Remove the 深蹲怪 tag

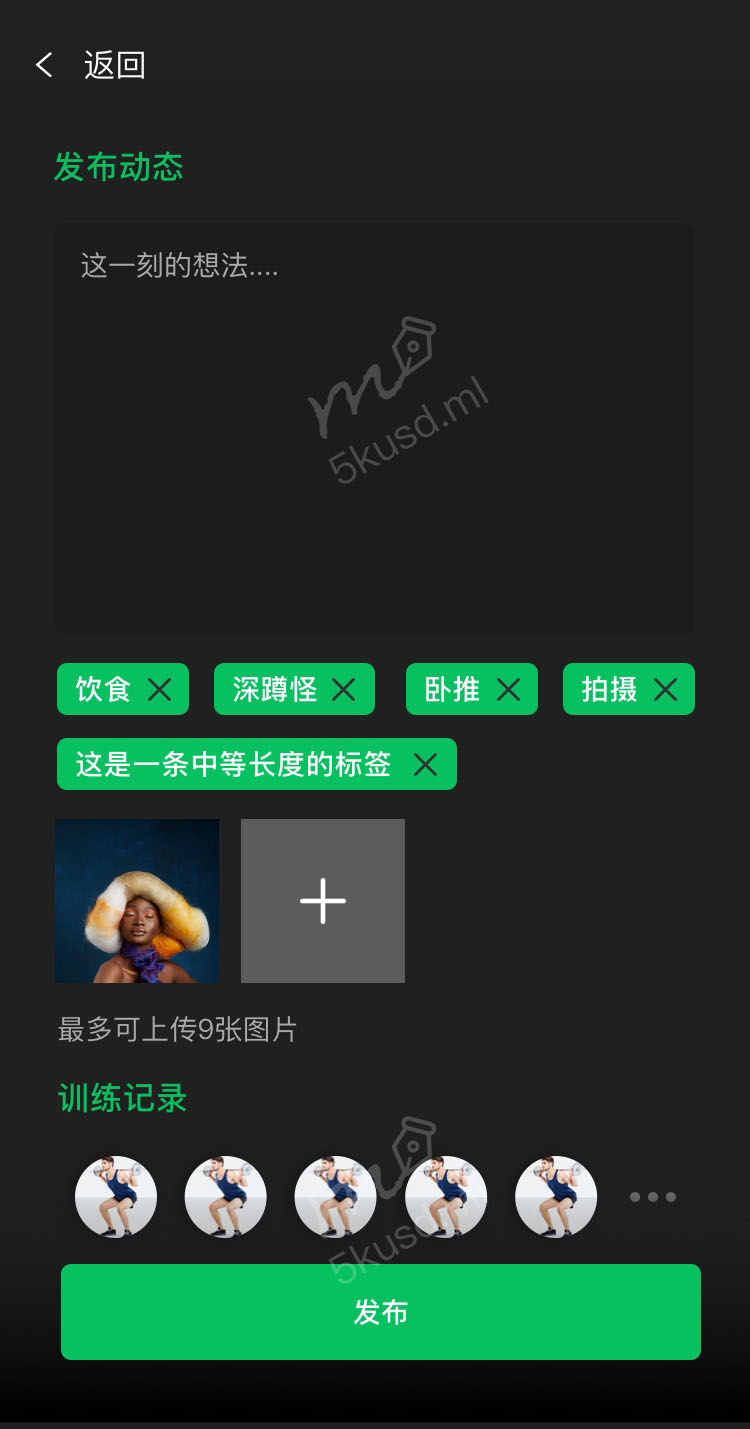[x=344, y=690]
